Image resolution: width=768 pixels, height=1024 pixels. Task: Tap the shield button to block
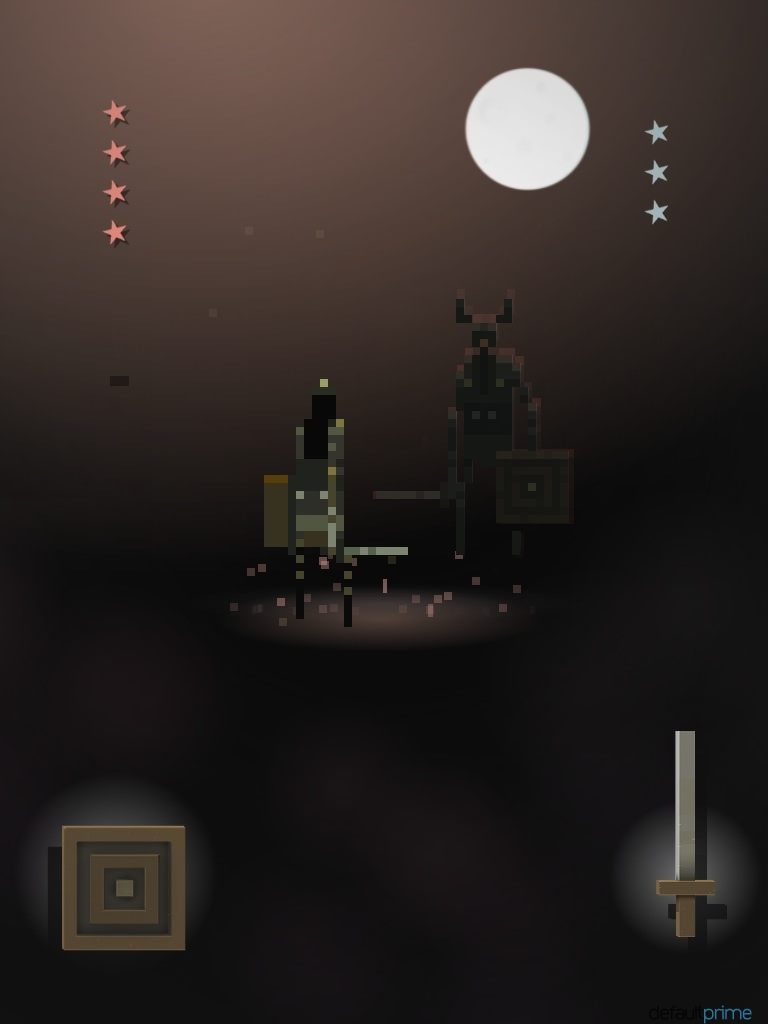tap(123, 887)
